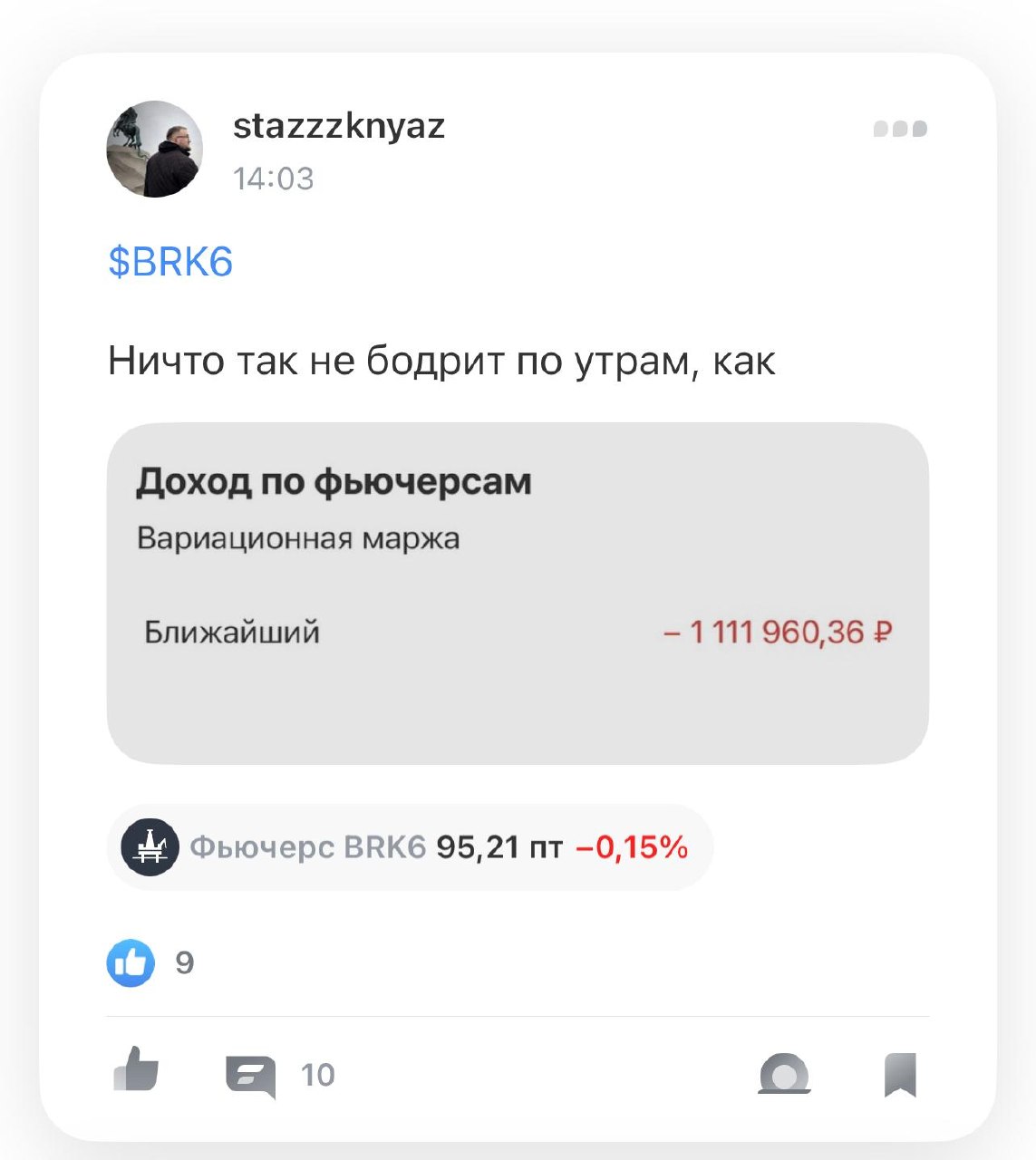The height and width of the screenshot is (1160, 1036).
Task: View the nine reactions list
Action: click(150, 962)
